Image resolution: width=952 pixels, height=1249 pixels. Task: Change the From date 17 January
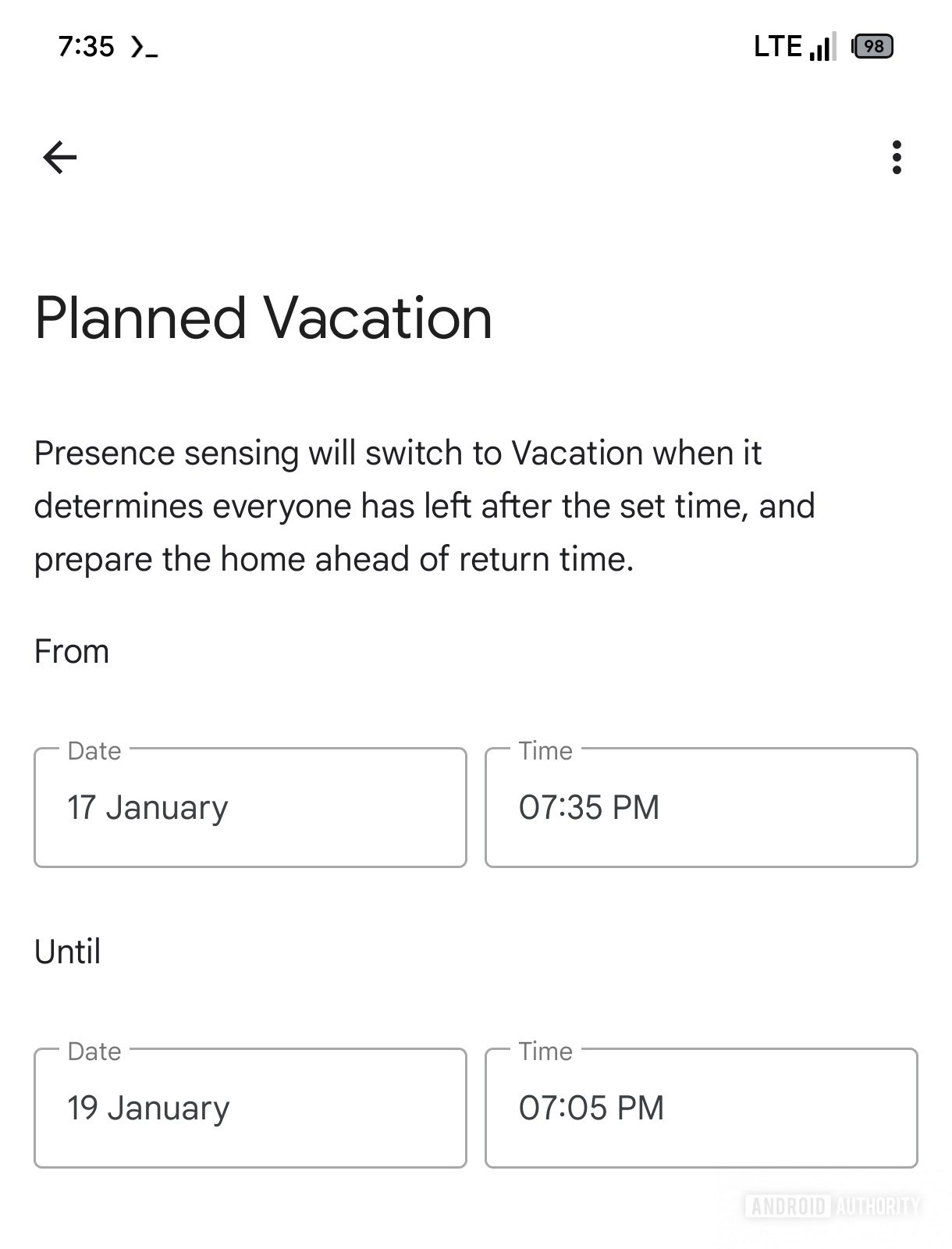250,807
